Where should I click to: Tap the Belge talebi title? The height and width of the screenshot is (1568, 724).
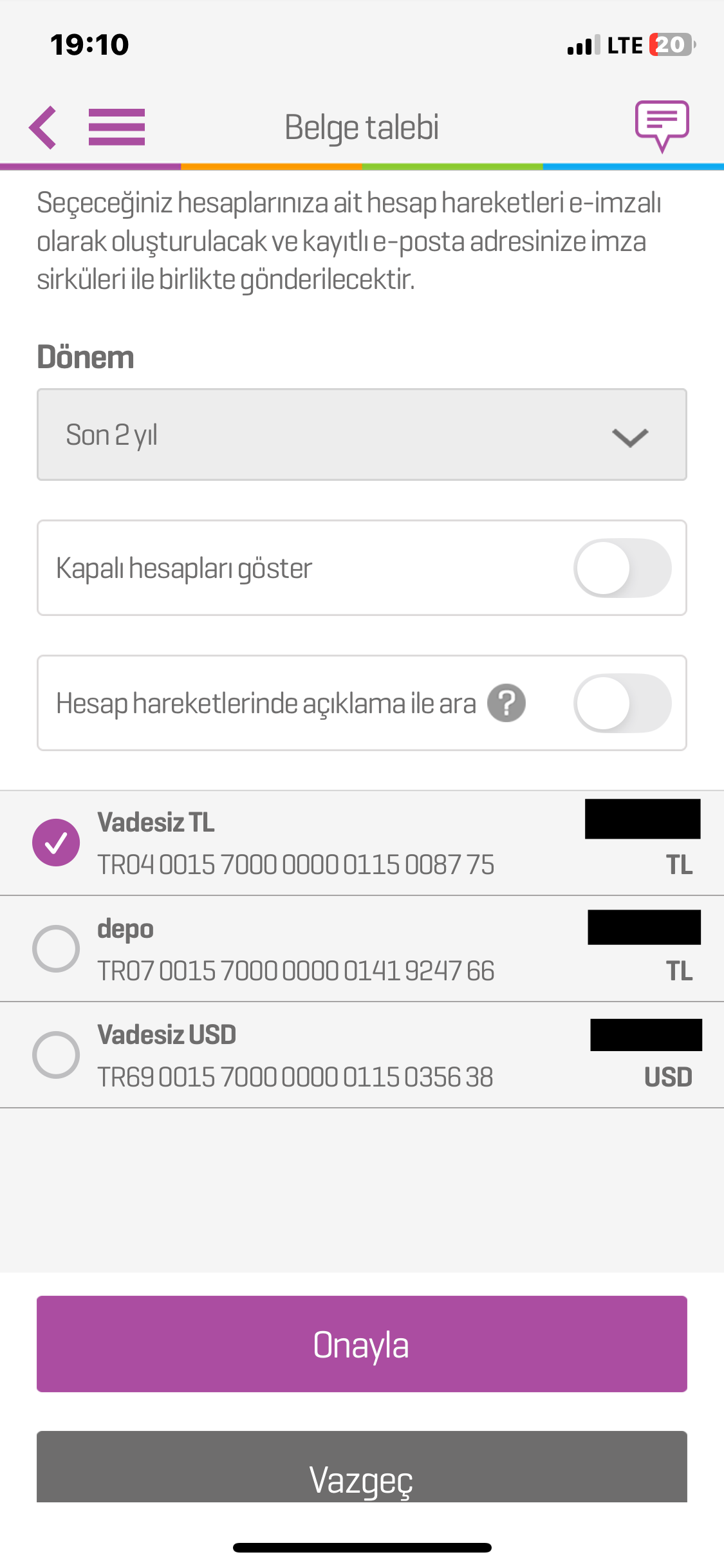(x=362, y=126)
